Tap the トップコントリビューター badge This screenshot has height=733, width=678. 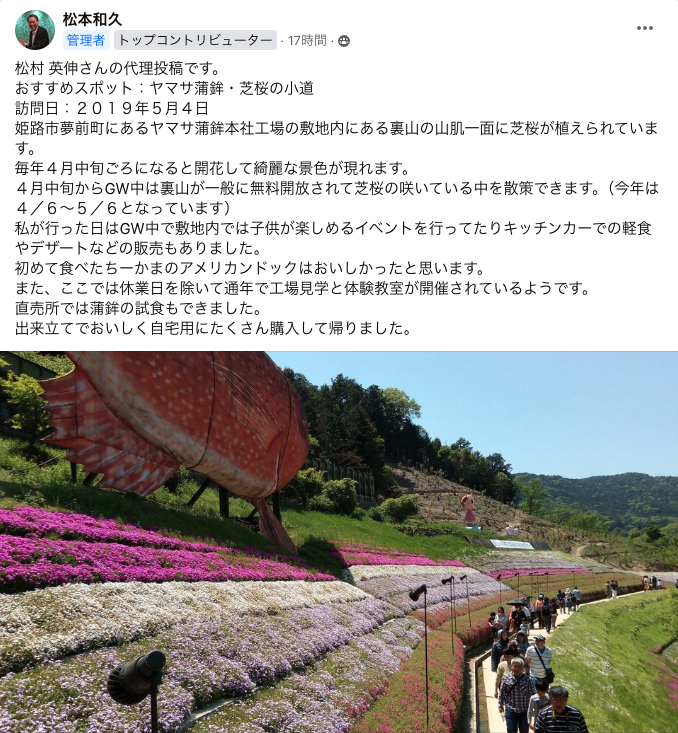(195, 41)
